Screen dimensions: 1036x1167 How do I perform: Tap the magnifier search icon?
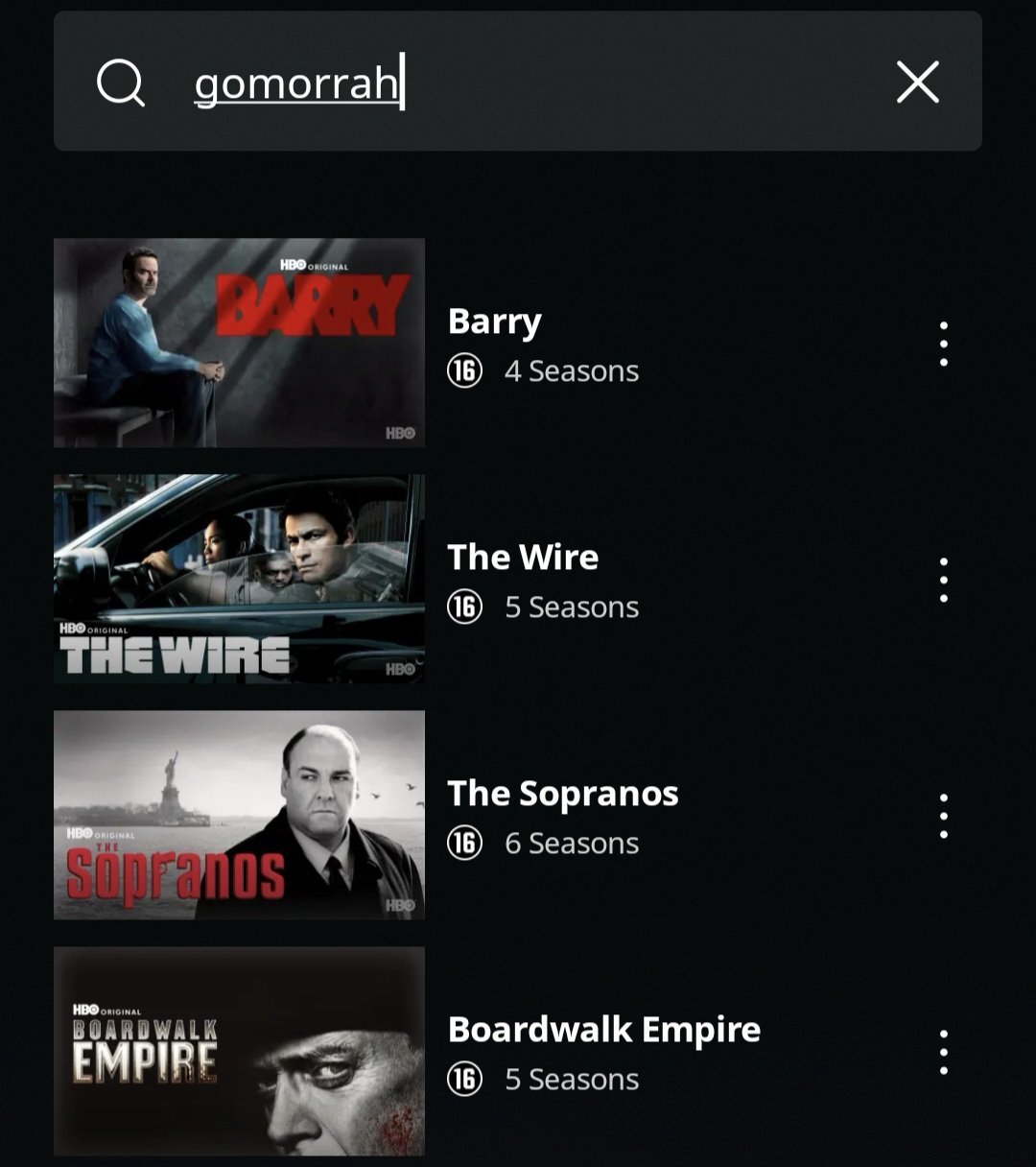pyautogui.click(x=121, y=83)
